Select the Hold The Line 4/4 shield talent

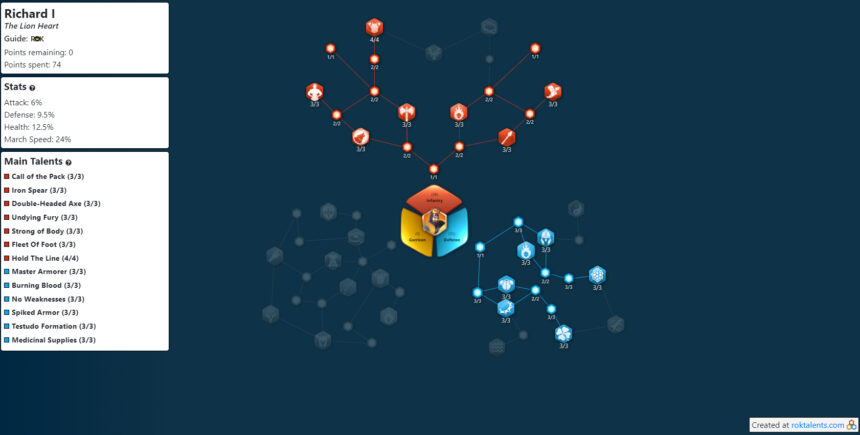[x=374, y=27]
